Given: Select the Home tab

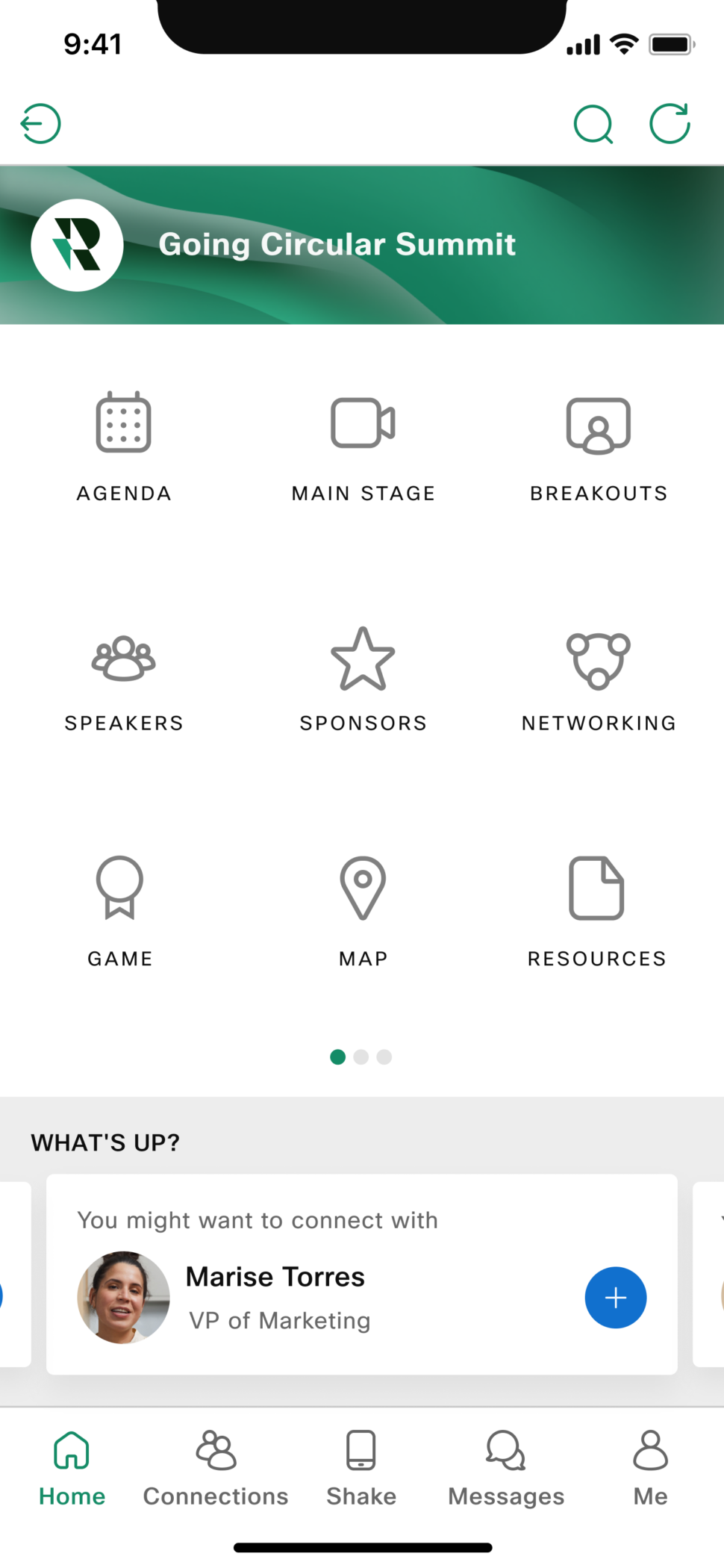Looking at the screenshot, I should (x=72, y=1468).
